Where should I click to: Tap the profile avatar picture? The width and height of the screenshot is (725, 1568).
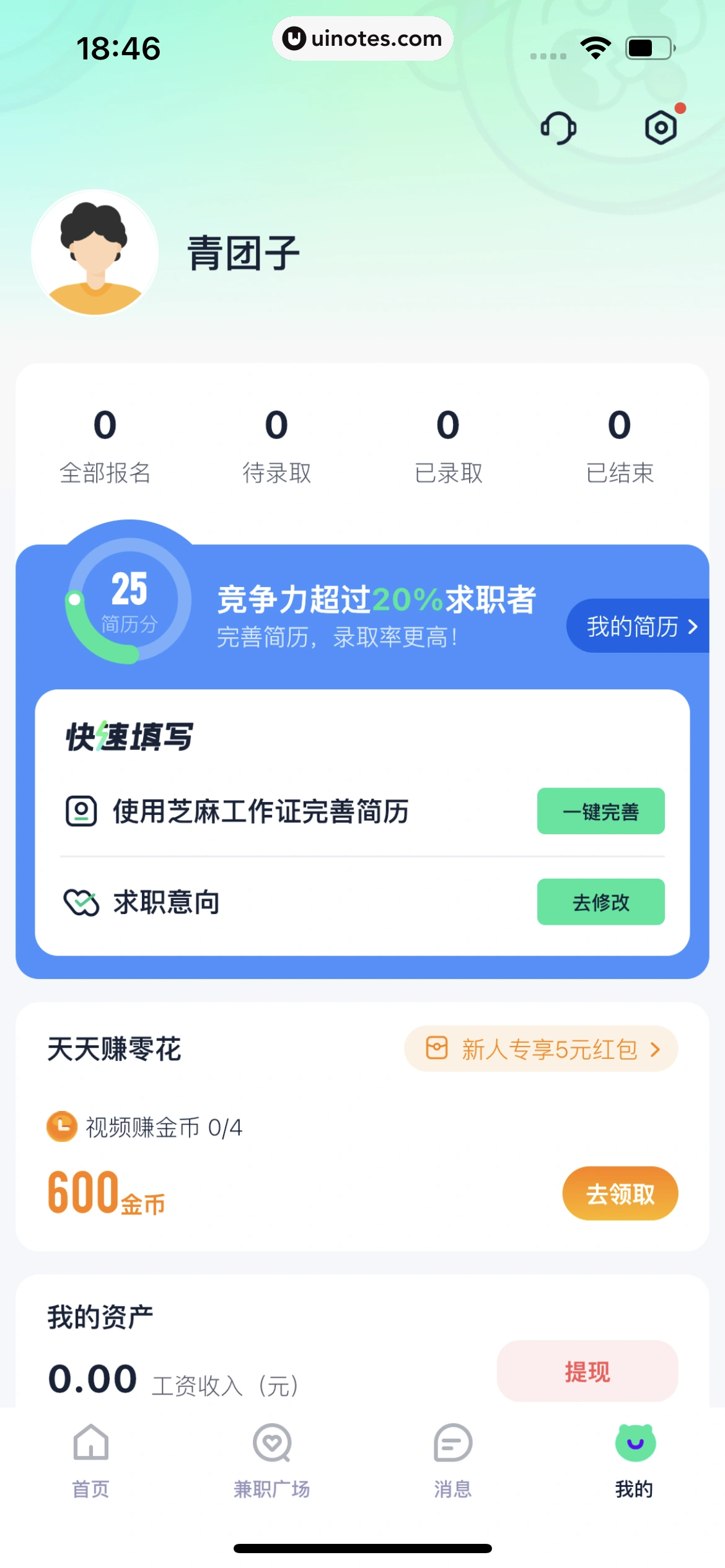point(95,253)
